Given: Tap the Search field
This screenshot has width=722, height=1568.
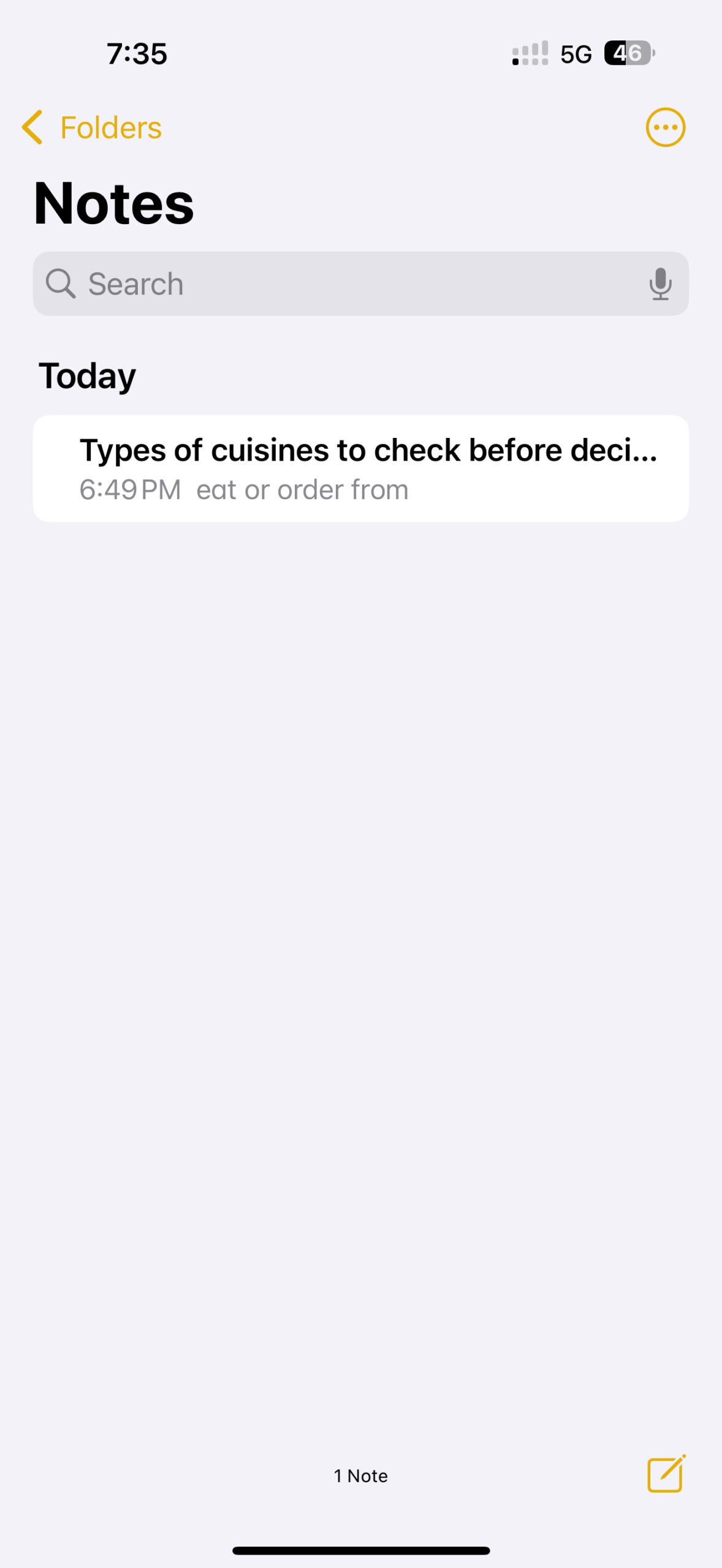Looking at the screenshot, I should click(343, 284).
